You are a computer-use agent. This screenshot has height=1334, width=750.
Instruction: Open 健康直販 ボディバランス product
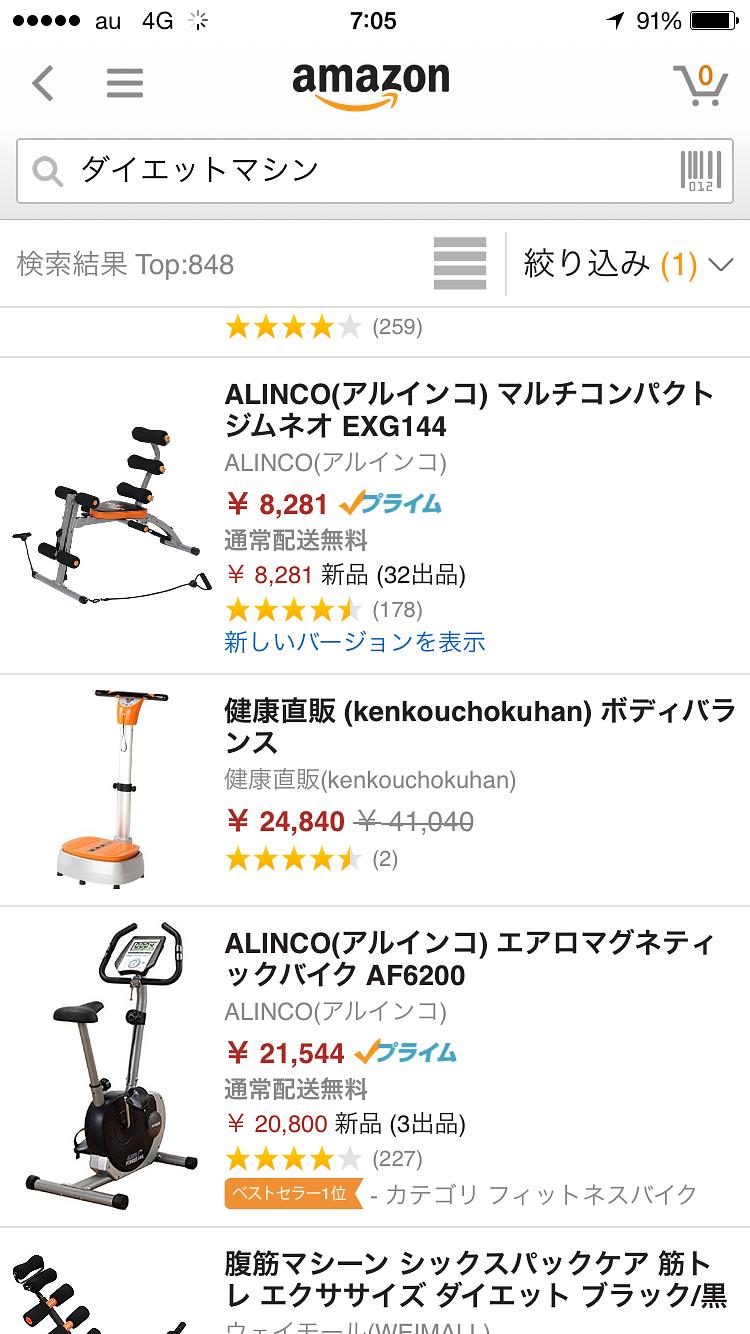click(478, 727)
